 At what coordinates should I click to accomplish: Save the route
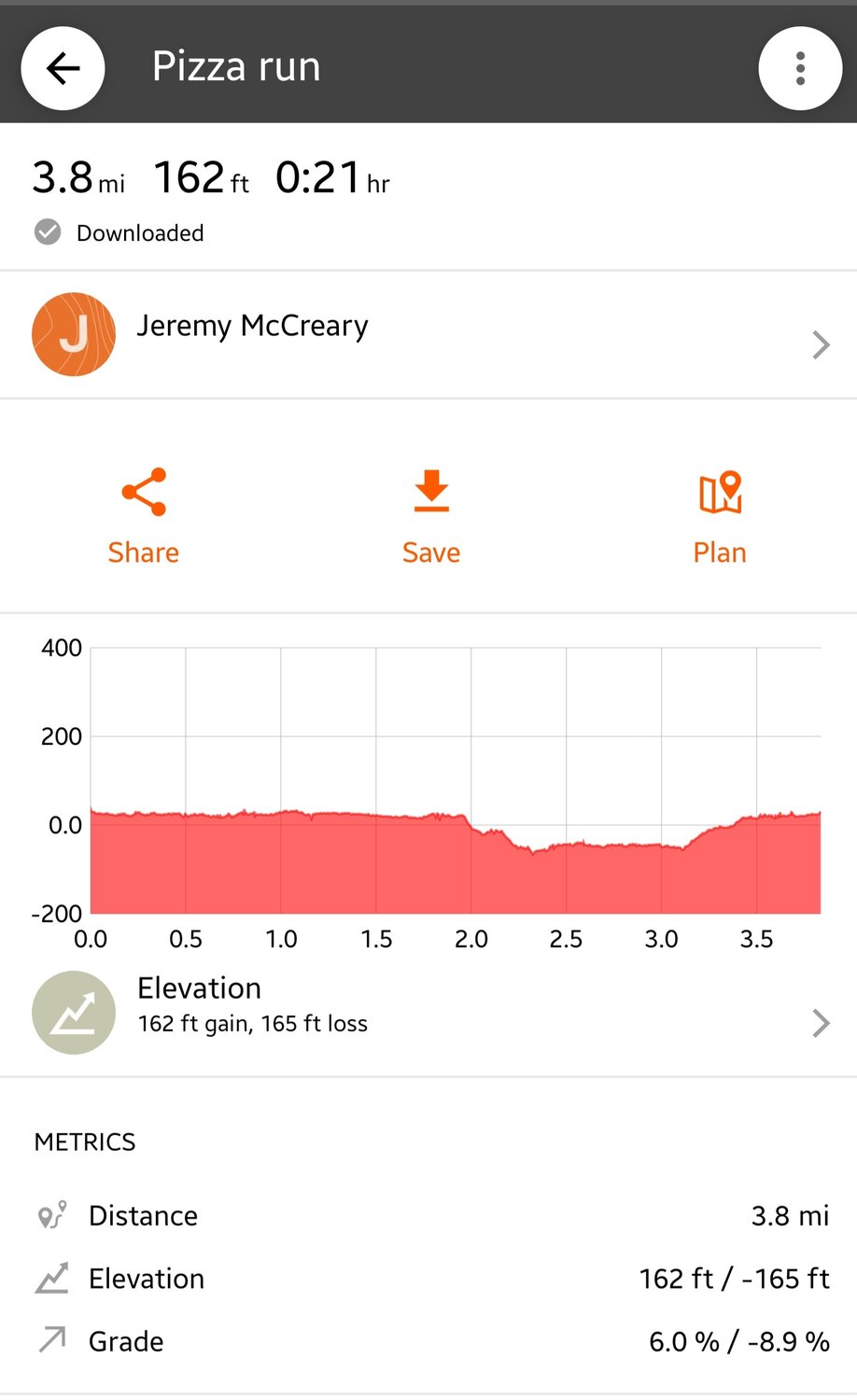(x=430, y=516)
